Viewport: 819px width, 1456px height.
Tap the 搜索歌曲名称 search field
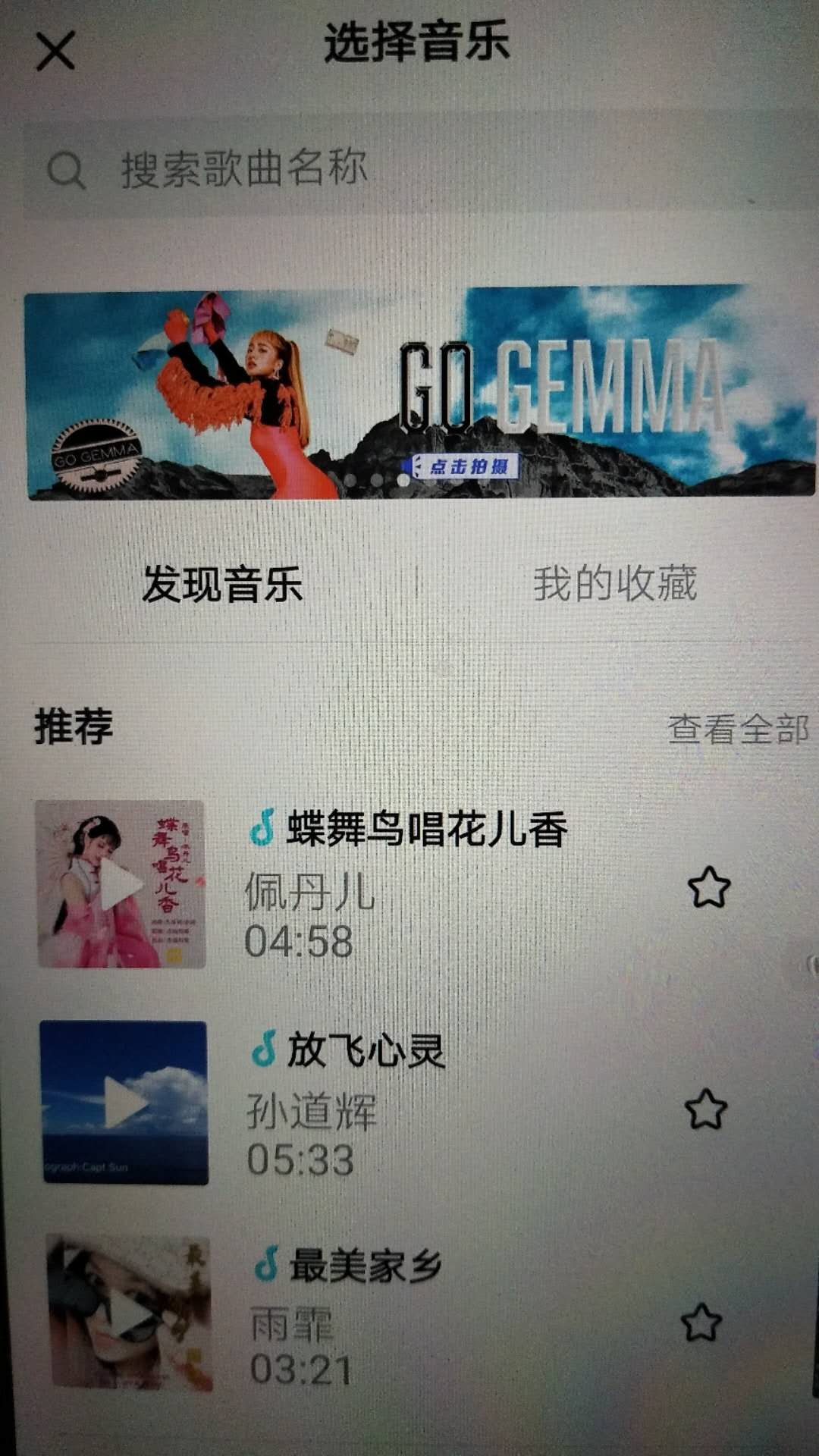click(303, 171)
